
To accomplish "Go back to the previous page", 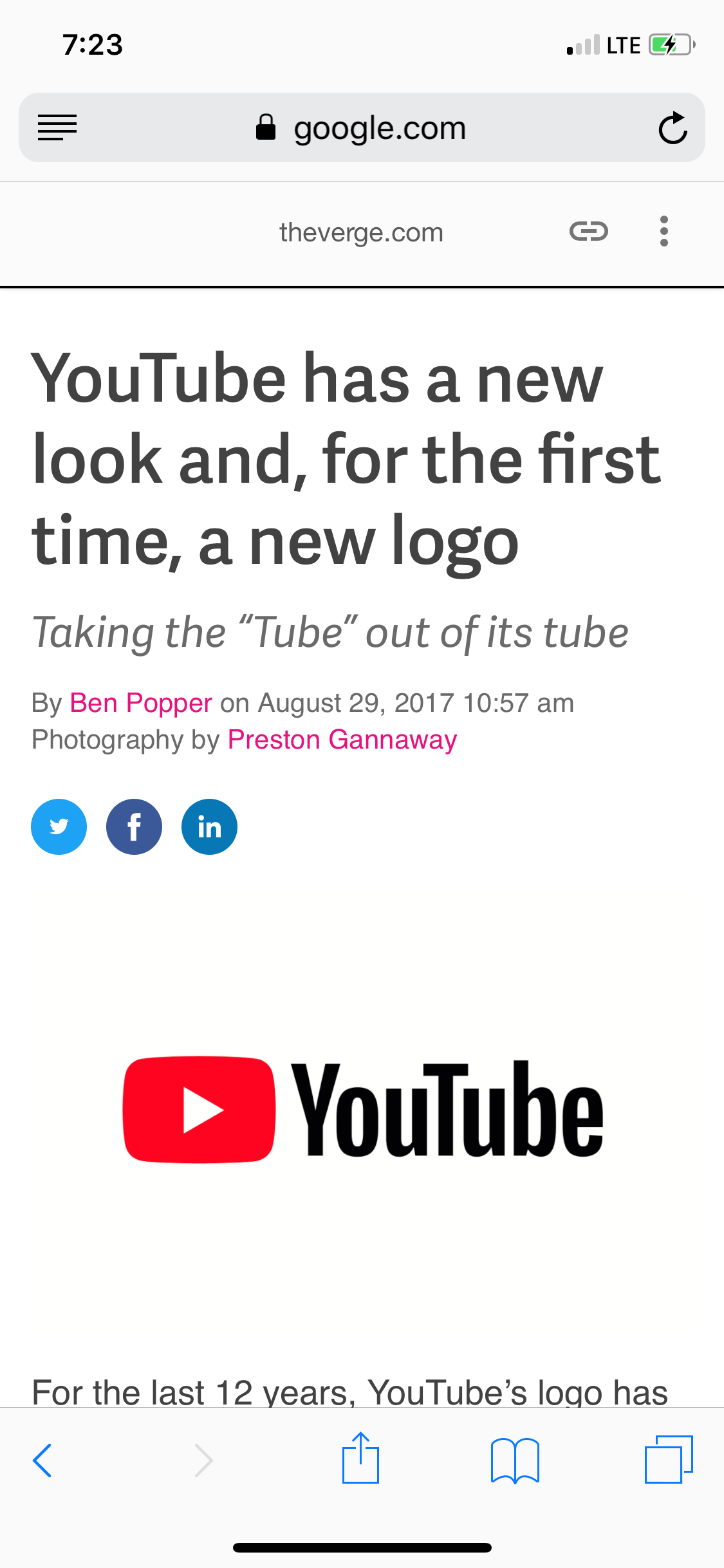I will point(42,1460).
